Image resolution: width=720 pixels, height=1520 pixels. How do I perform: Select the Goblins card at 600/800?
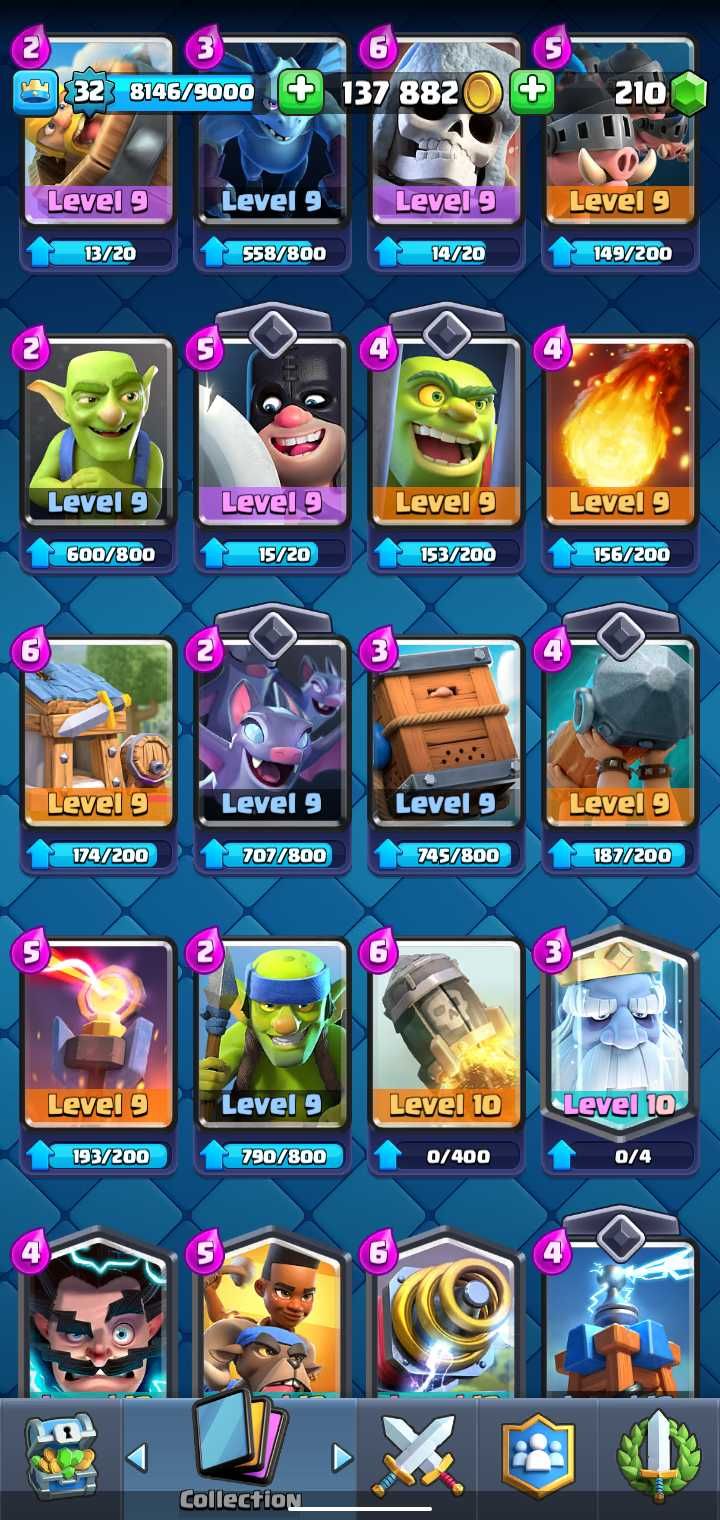pos(98,430)
